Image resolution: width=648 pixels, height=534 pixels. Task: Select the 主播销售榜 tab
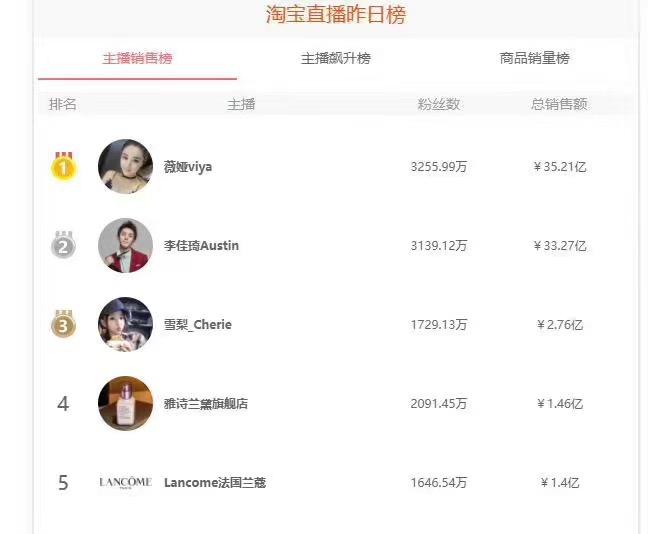click(x=137, y=59)
